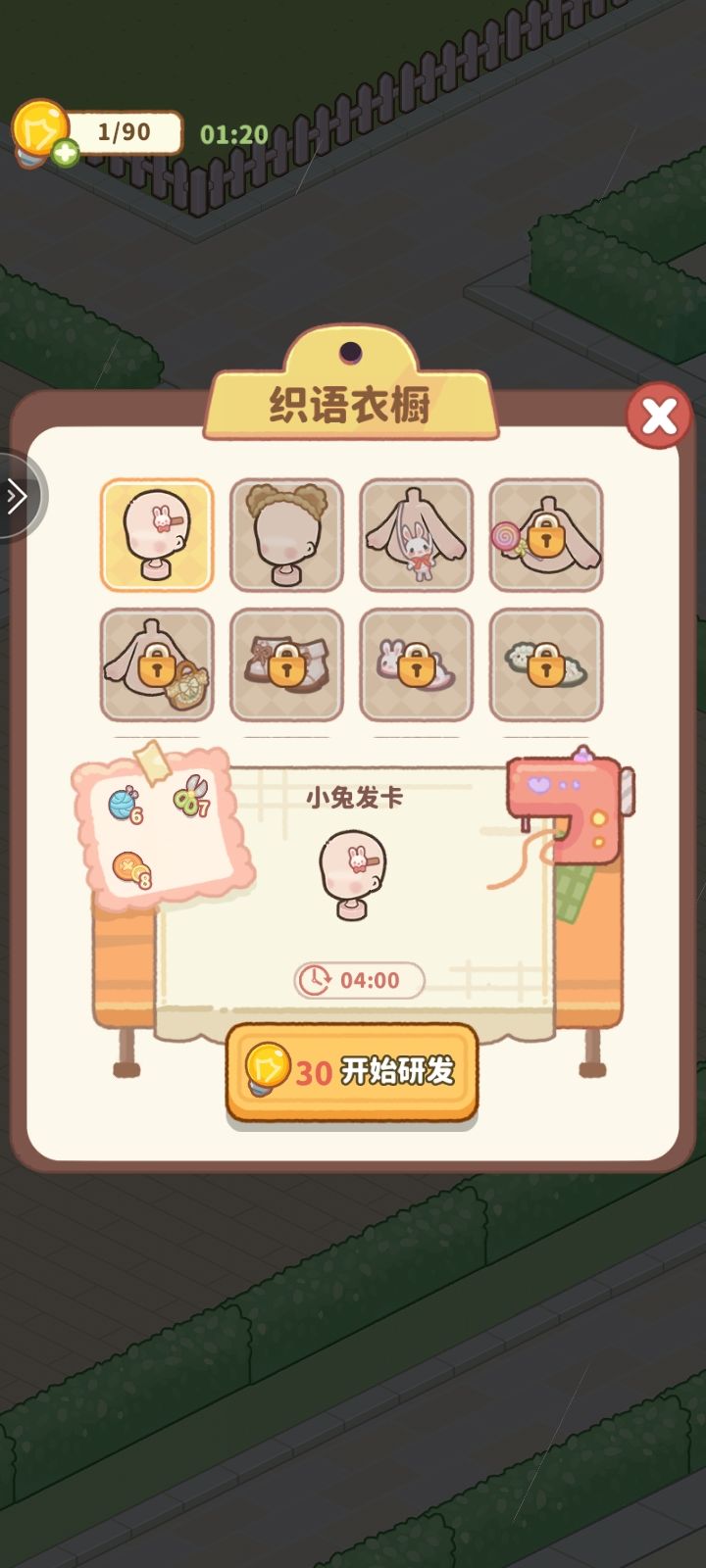Select the locked flower wreath slot
This screenshot has width=706, height=1568.
[544, 664]
